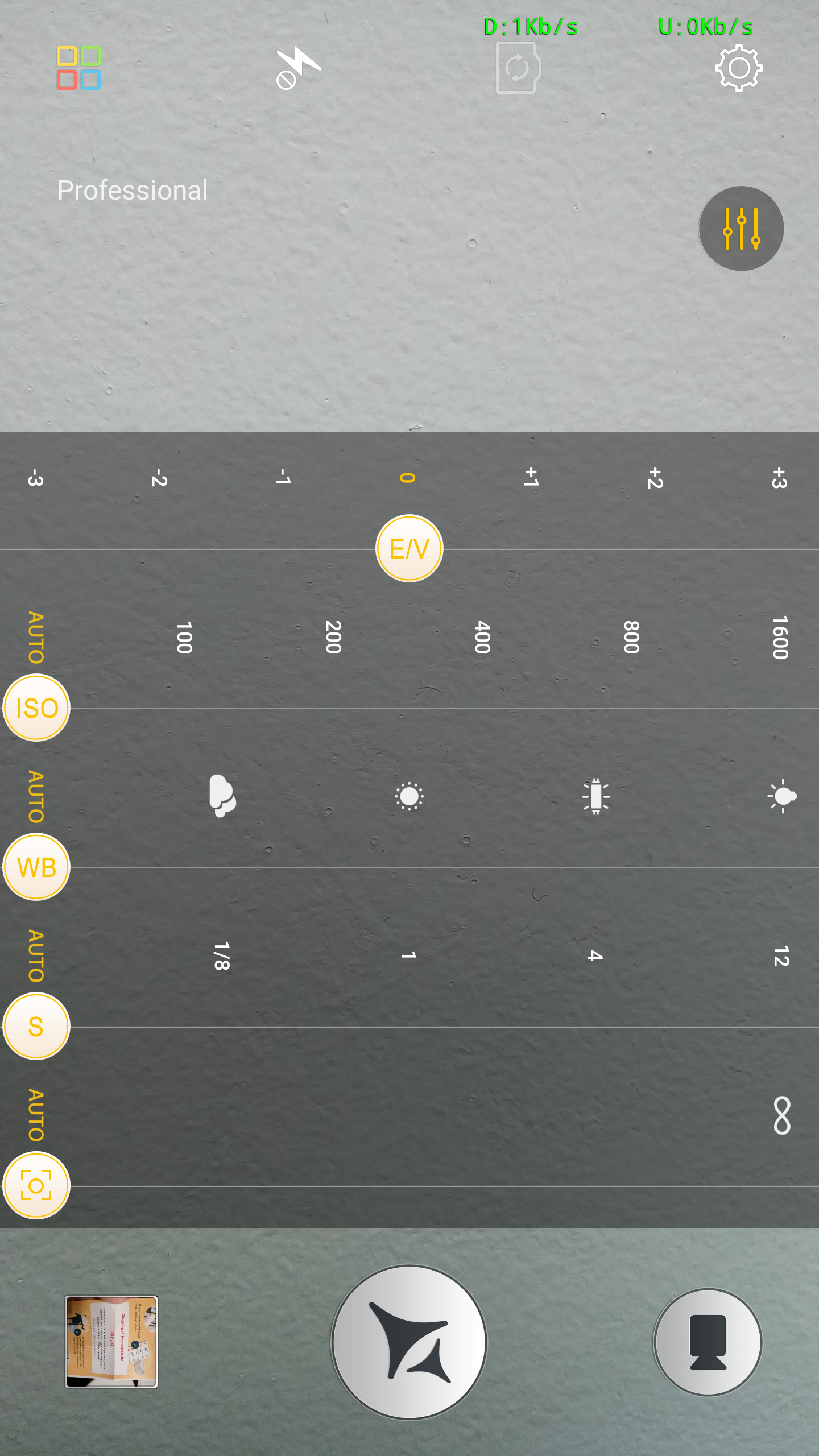Viewport: 819px width, 1456px height.
Task: Set exposure value to +1
Action: 532,478
